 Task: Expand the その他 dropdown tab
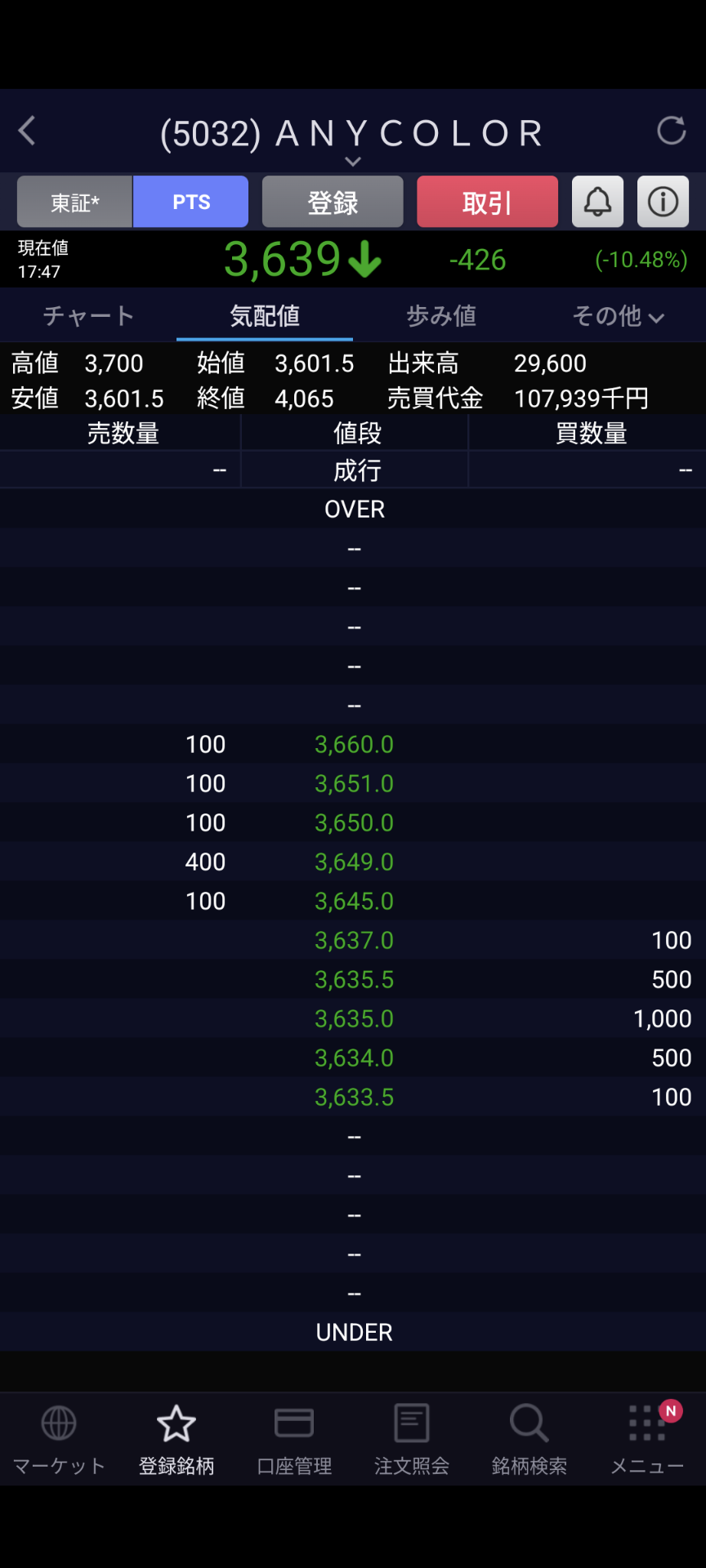click(x=618, y=316)
